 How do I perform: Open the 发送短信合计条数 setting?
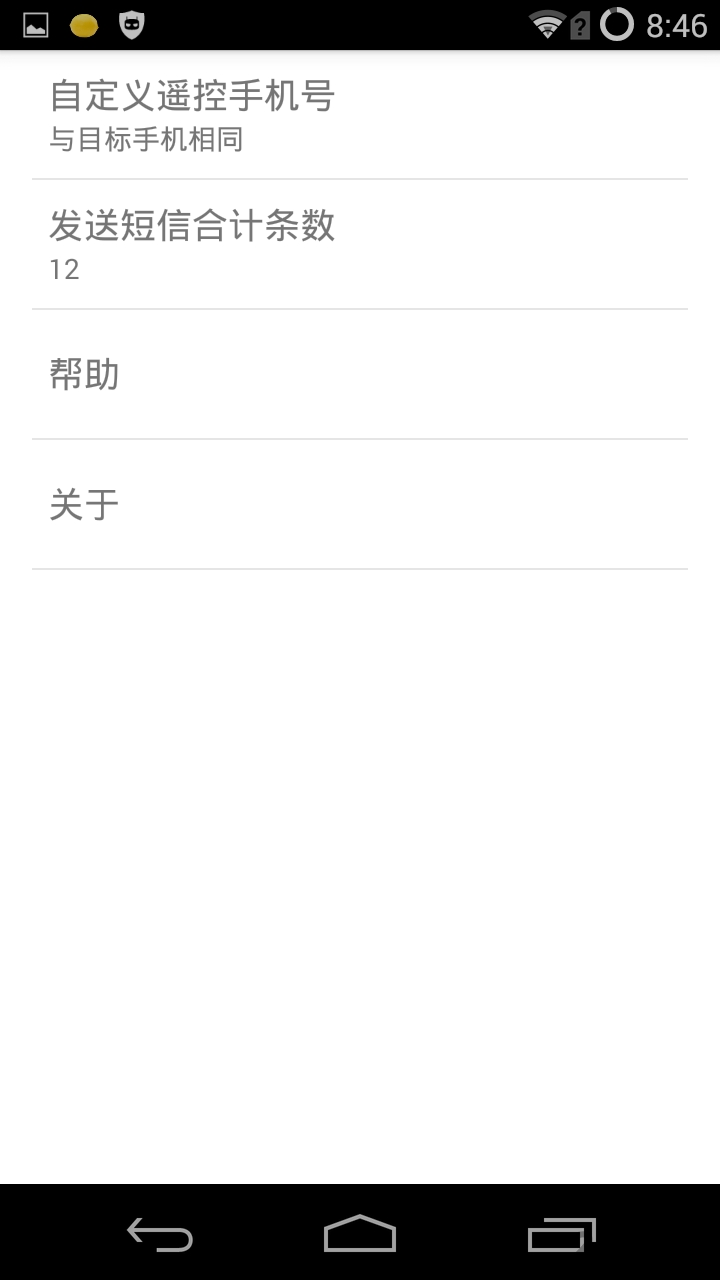click(360, 245)
